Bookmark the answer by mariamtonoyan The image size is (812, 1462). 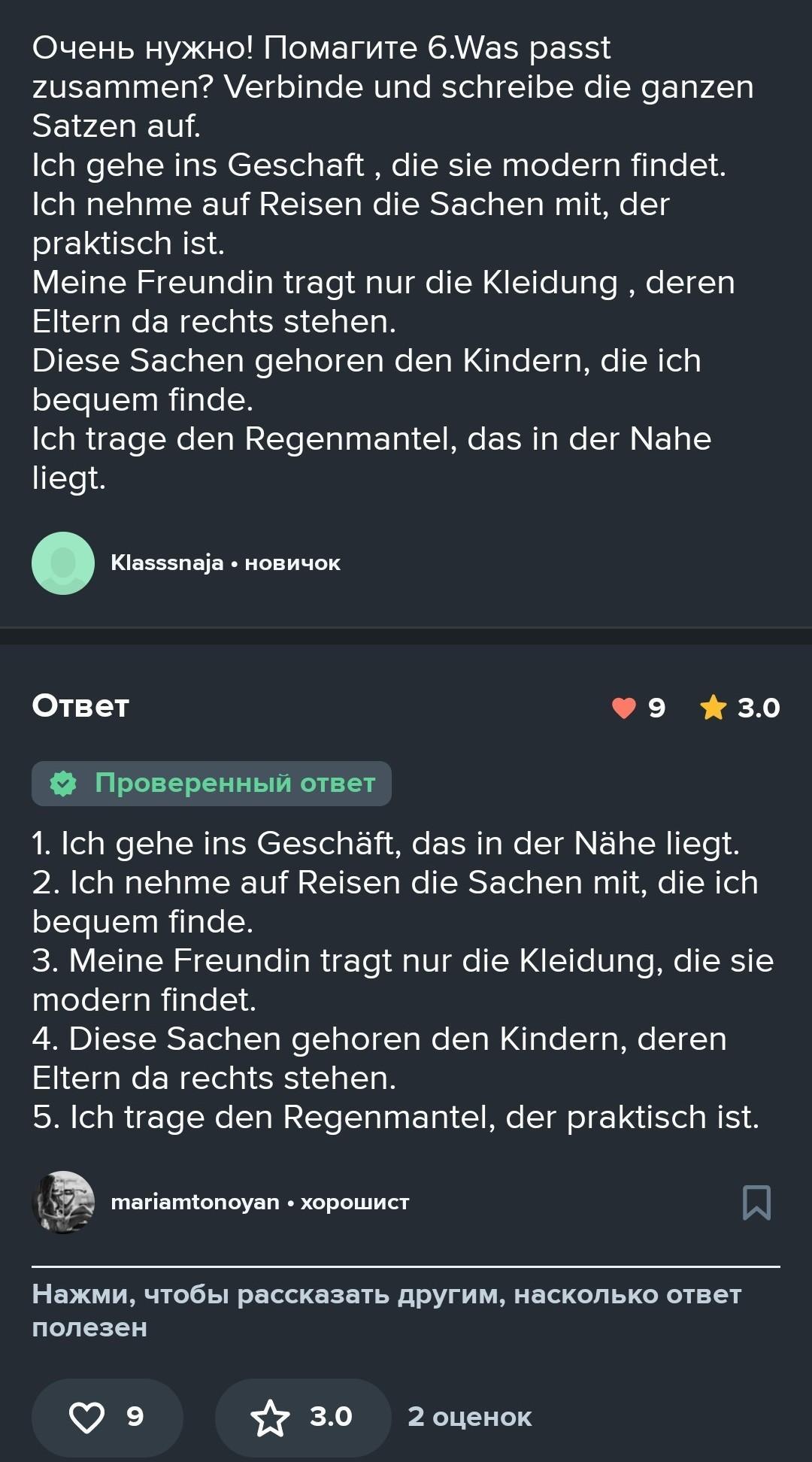coord(756,1202)
